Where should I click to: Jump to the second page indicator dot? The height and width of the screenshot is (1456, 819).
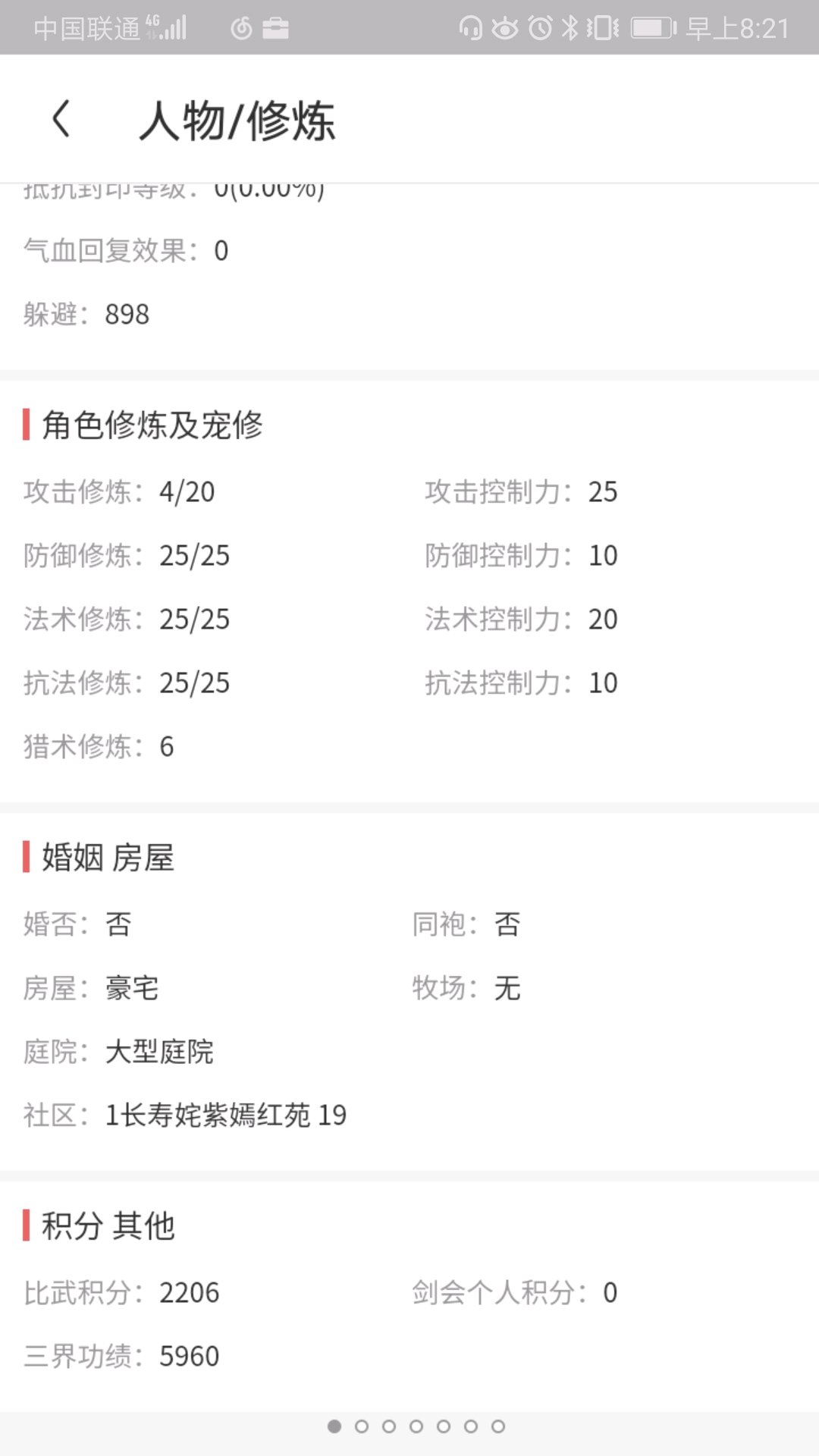pyautogui.click(x=362, y=1426)
